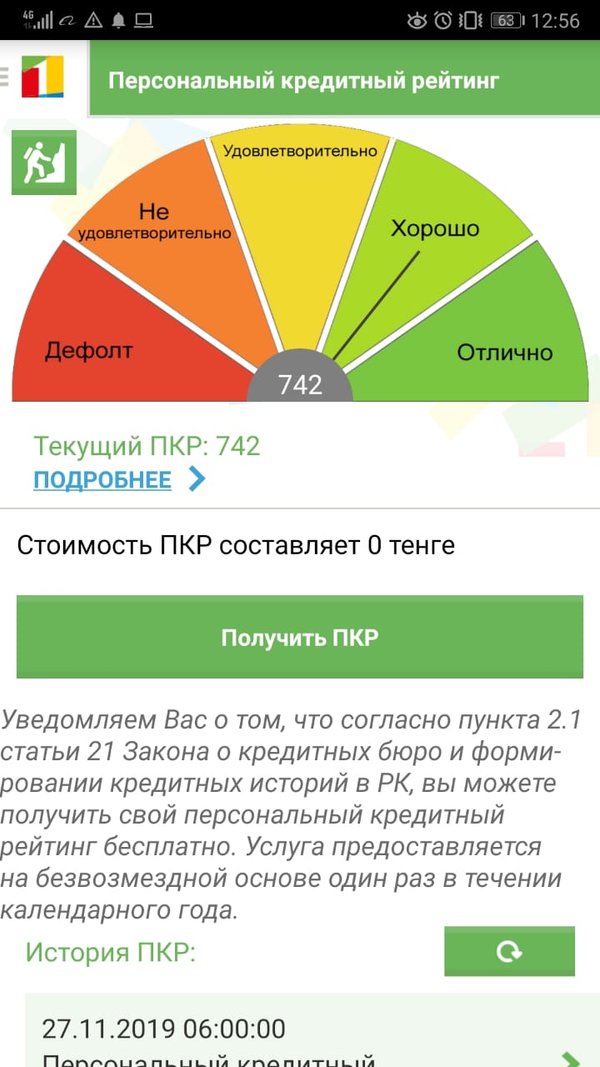The height and width of the screenshot is (1067, 600).
Task: Open the ПОДРОБНЕЕ link
Action: [x=103, y=480]
